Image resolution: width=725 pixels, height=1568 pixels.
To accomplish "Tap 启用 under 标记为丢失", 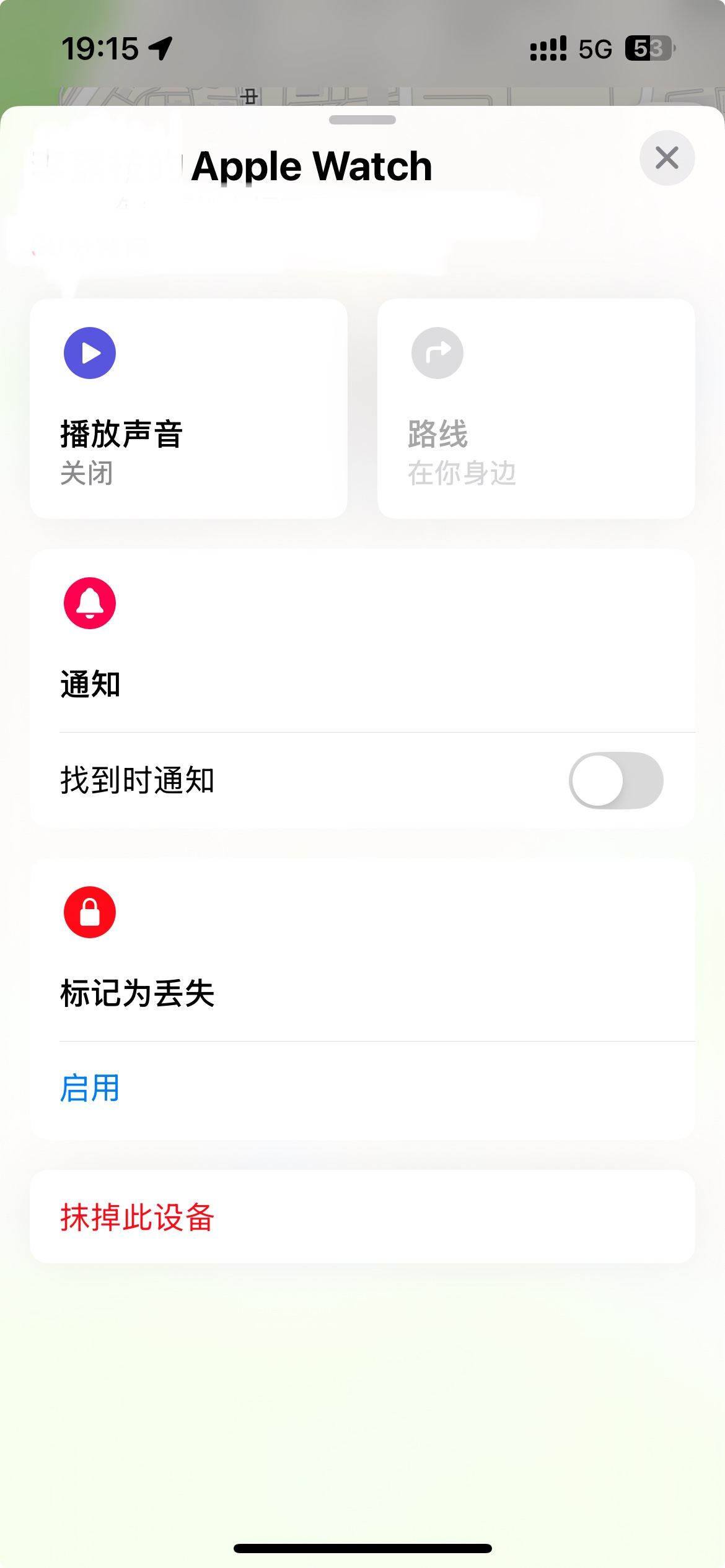I will point(90,1088).
